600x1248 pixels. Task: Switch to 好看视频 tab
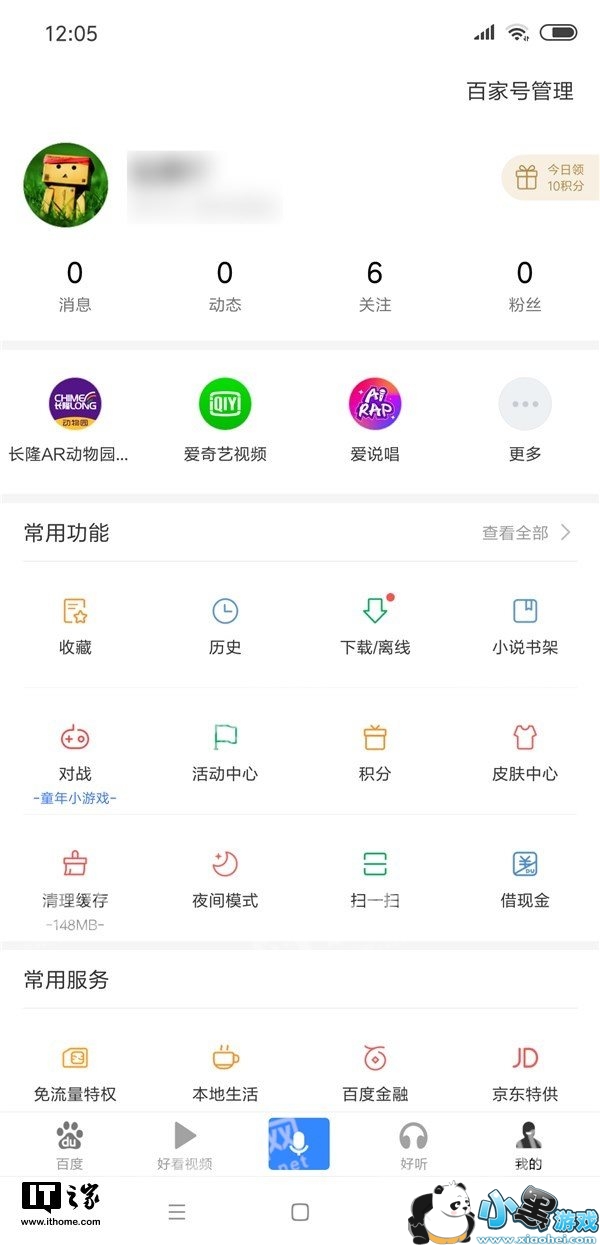185,1145
